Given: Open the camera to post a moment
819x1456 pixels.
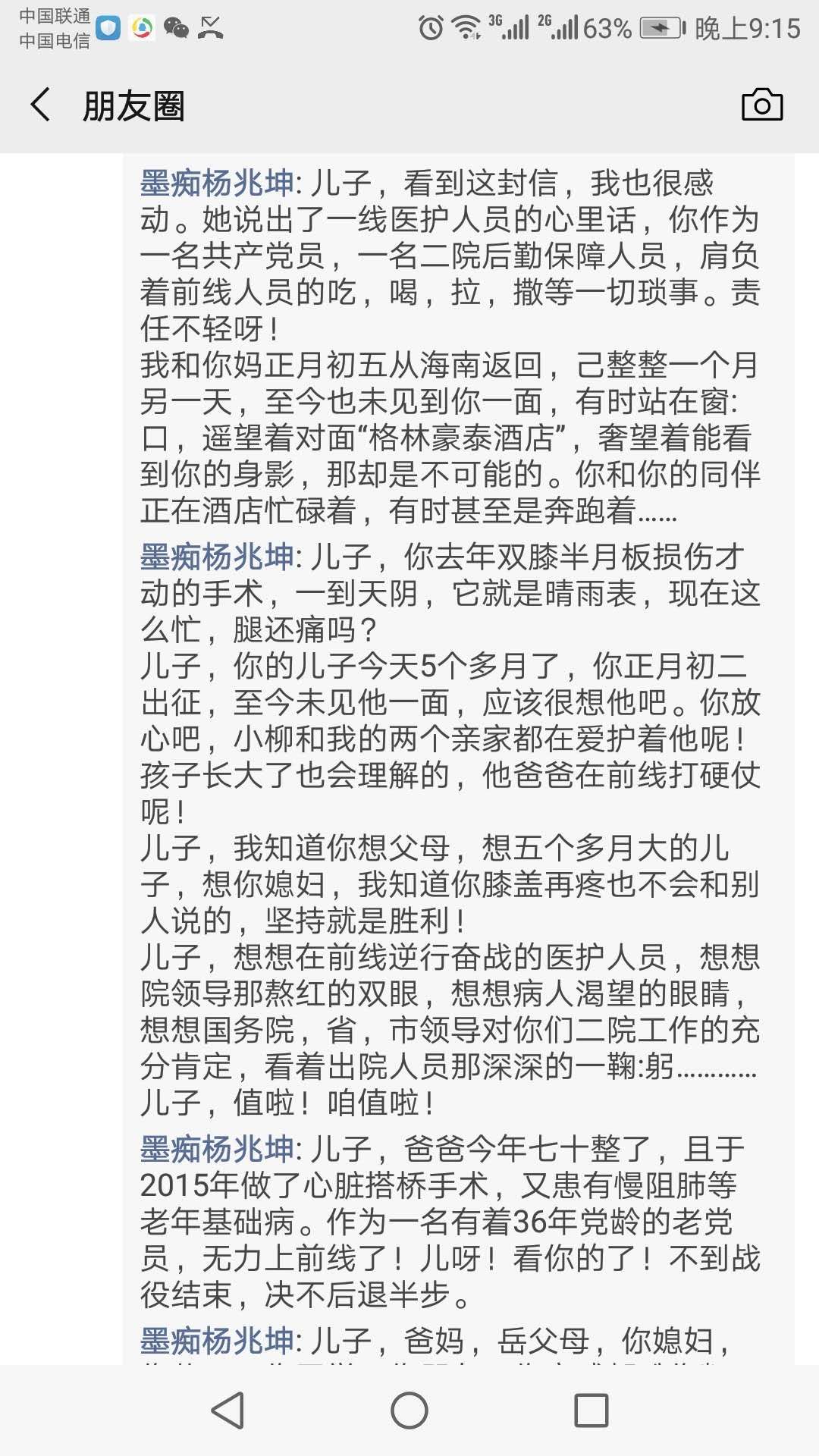Looking at the screenshot, I should pyautogui.click(x=762, y=105).
